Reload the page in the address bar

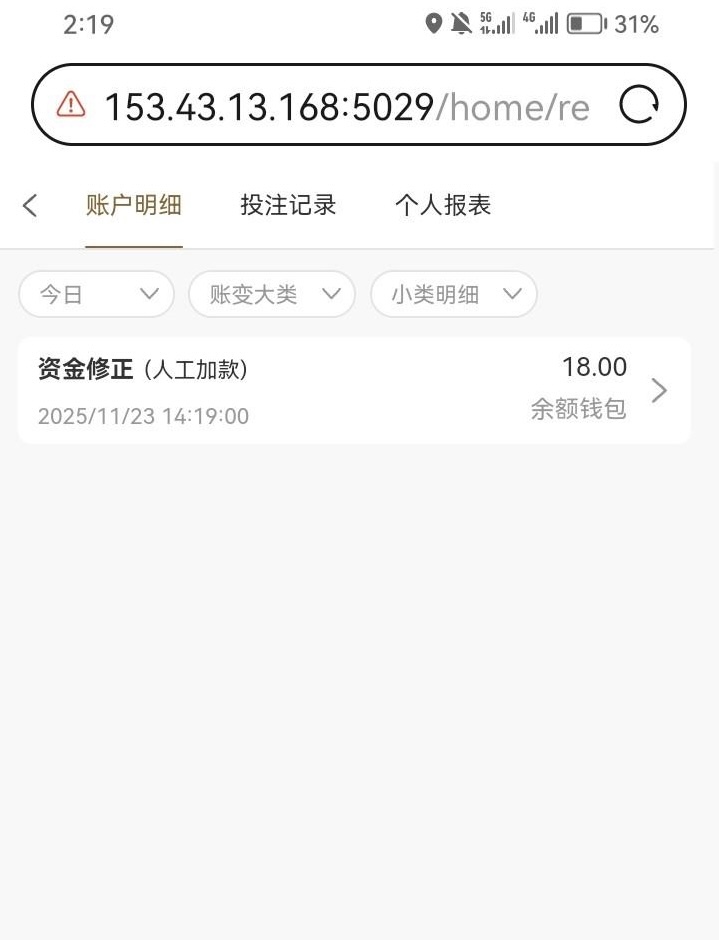639,105
